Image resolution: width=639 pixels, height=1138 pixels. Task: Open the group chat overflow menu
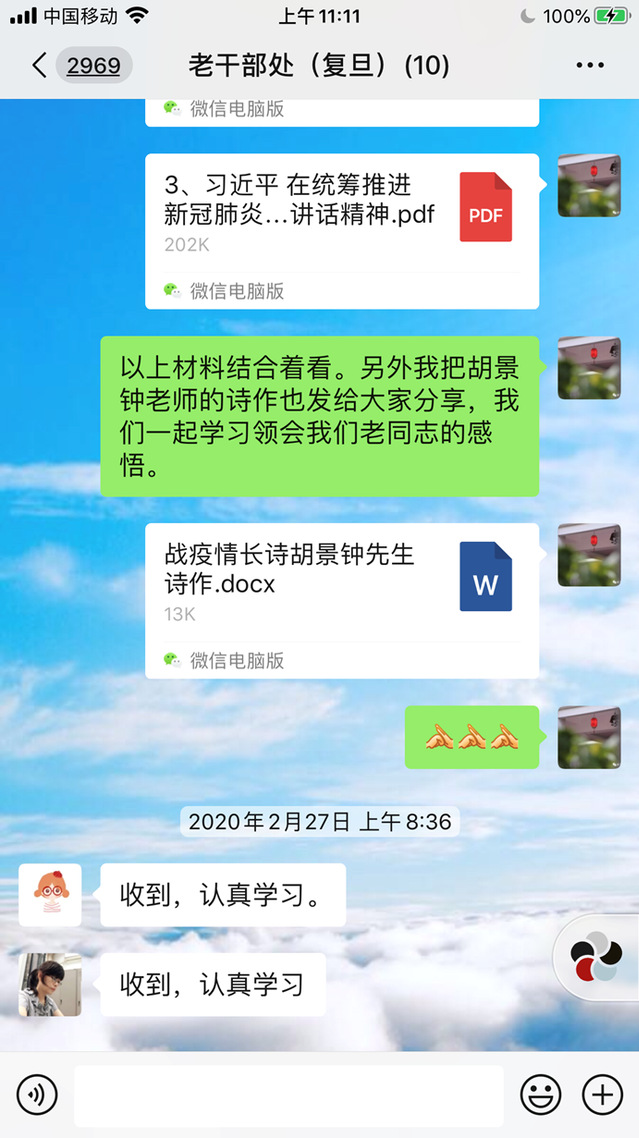tap(590, 66)
